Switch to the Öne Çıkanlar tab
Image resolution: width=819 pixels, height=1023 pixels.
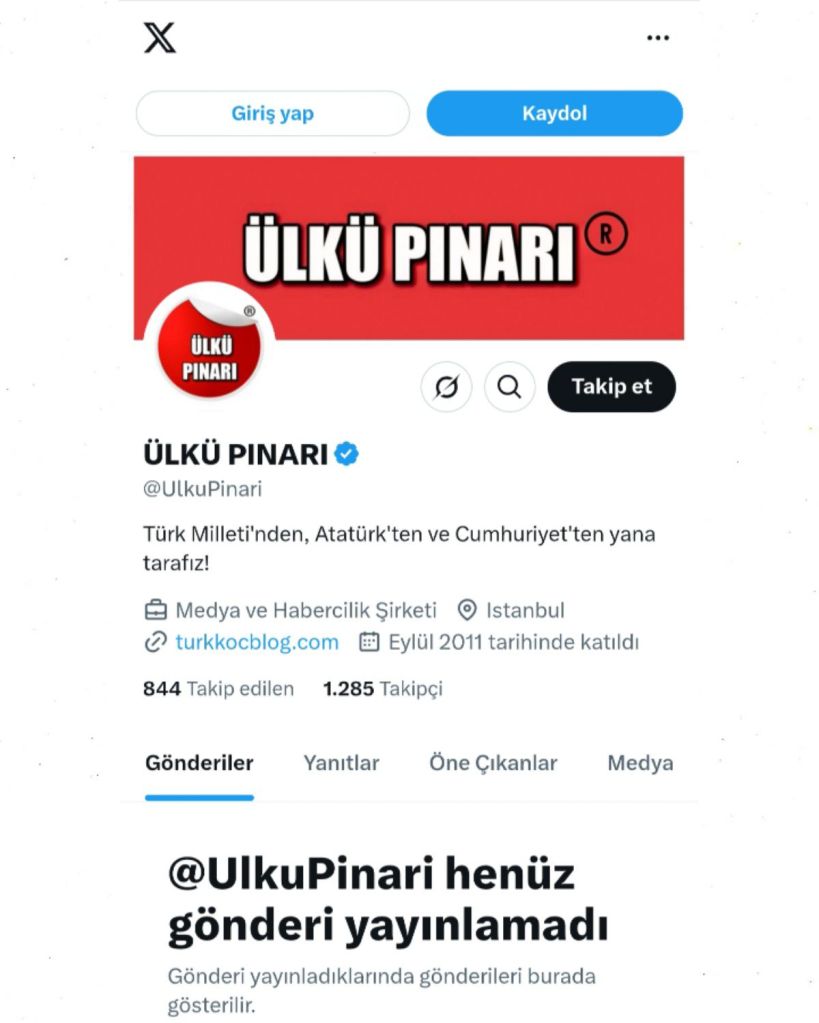click(492, 763)
